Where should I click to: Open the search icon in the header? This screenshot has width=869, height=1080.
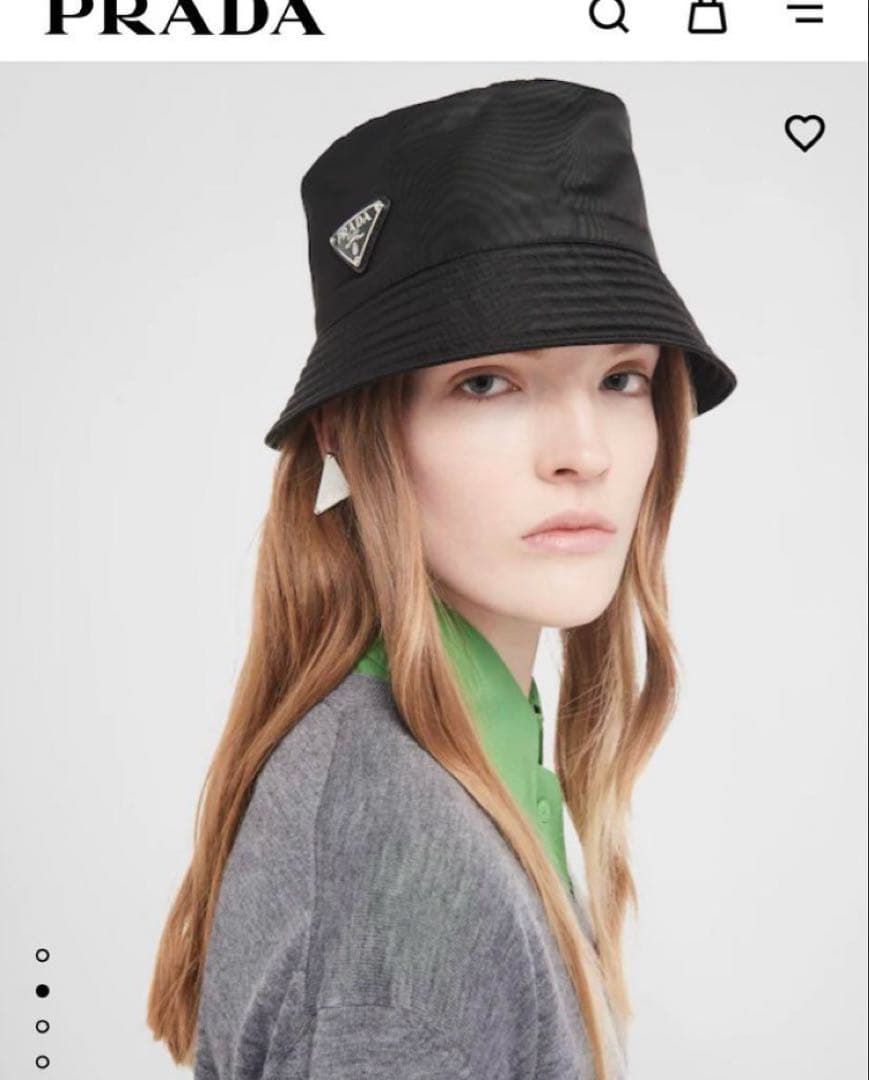coord(607,14)
